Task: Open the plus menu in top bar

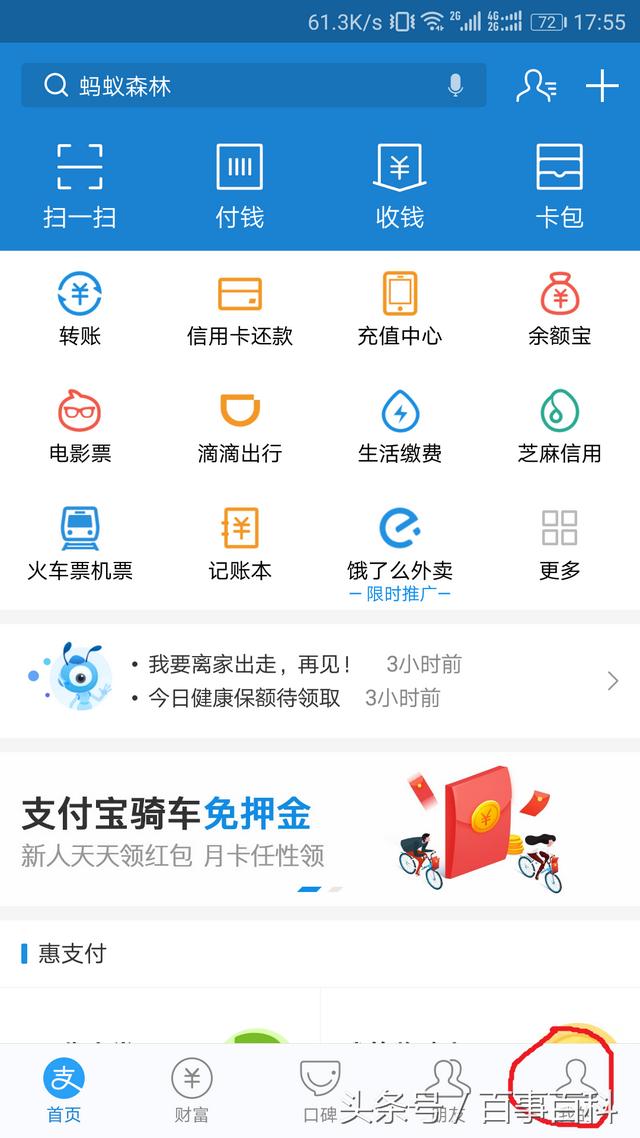Action: pyautogui.click(x=602, y=86)
